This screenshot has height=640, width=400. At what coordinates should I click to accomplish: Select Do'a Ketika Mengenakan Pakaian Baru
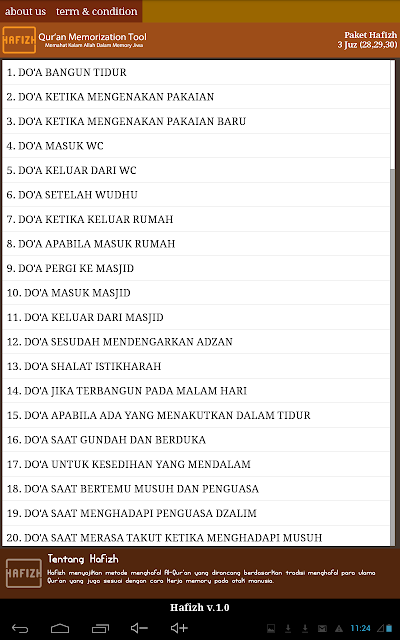point(196,121)
